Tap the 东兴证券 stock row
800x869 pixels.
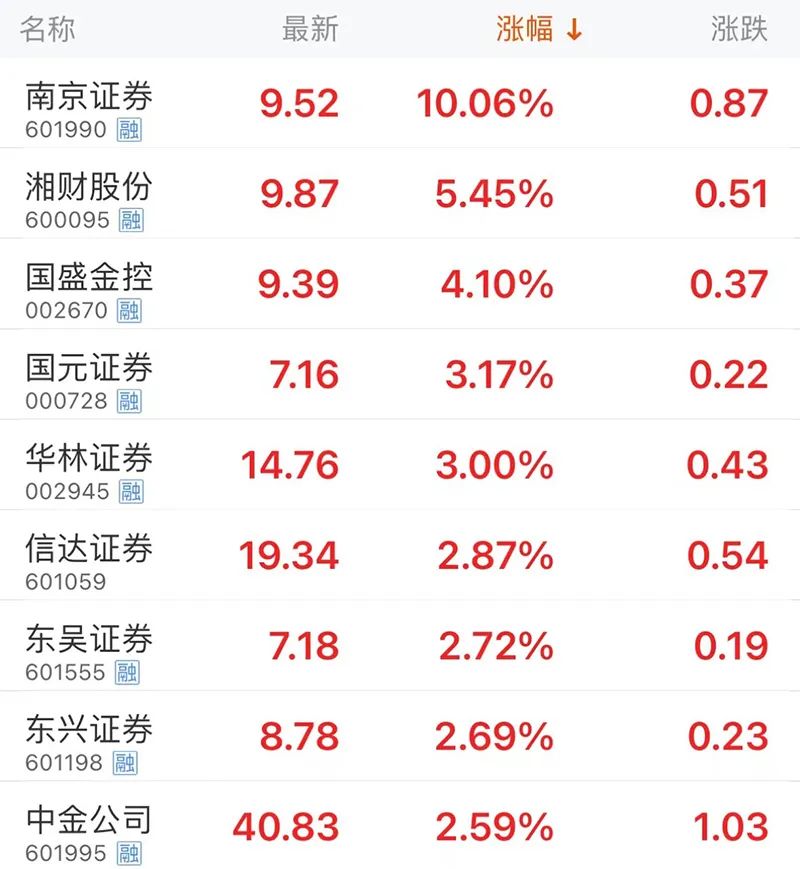[400, 735]
